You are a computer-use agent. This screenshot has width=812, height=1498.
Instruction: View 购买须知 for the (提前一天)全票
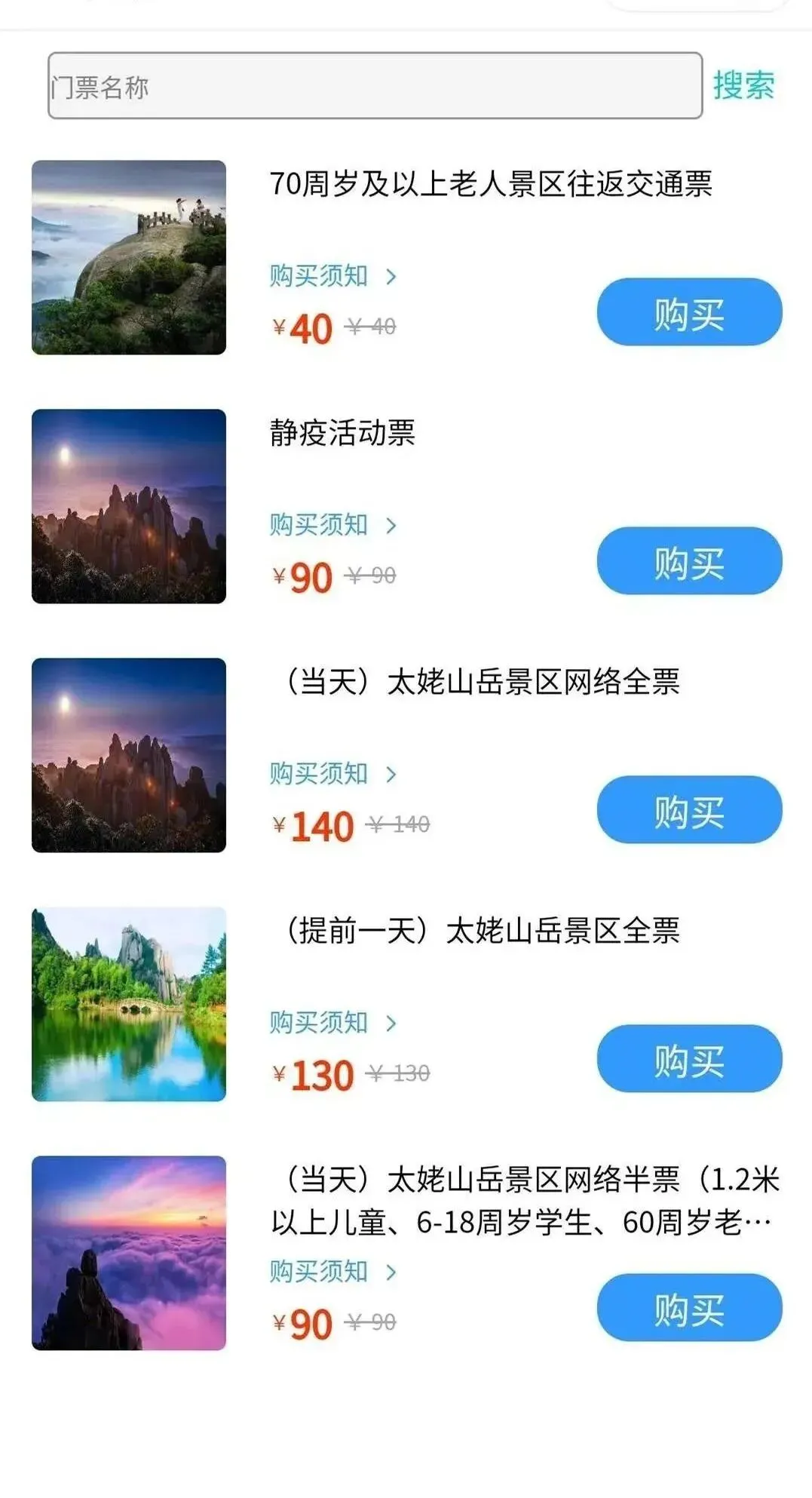332,1023
